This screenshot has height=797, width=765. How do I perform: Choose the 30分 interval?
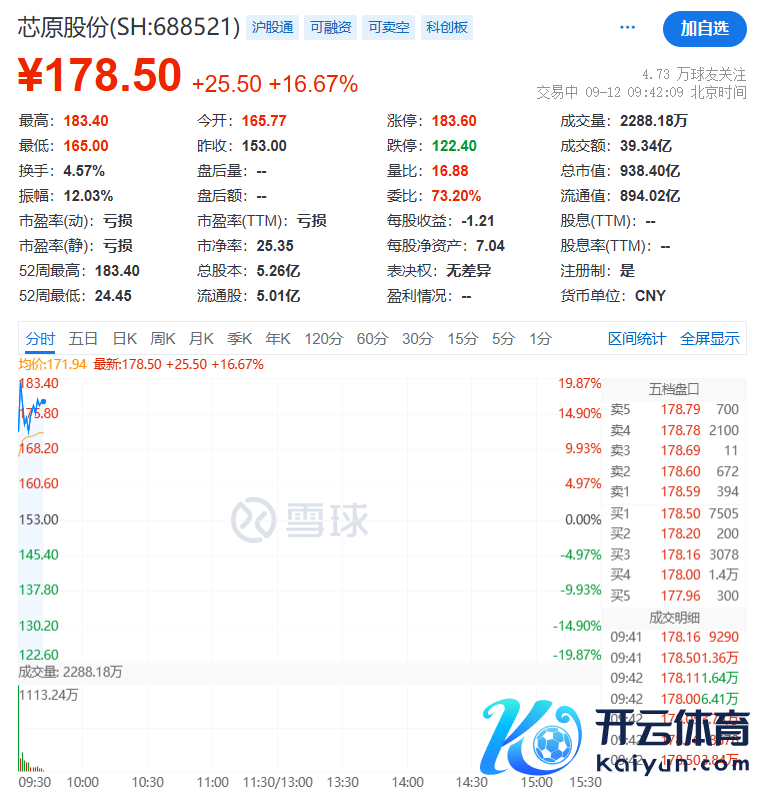pos(417,339)
